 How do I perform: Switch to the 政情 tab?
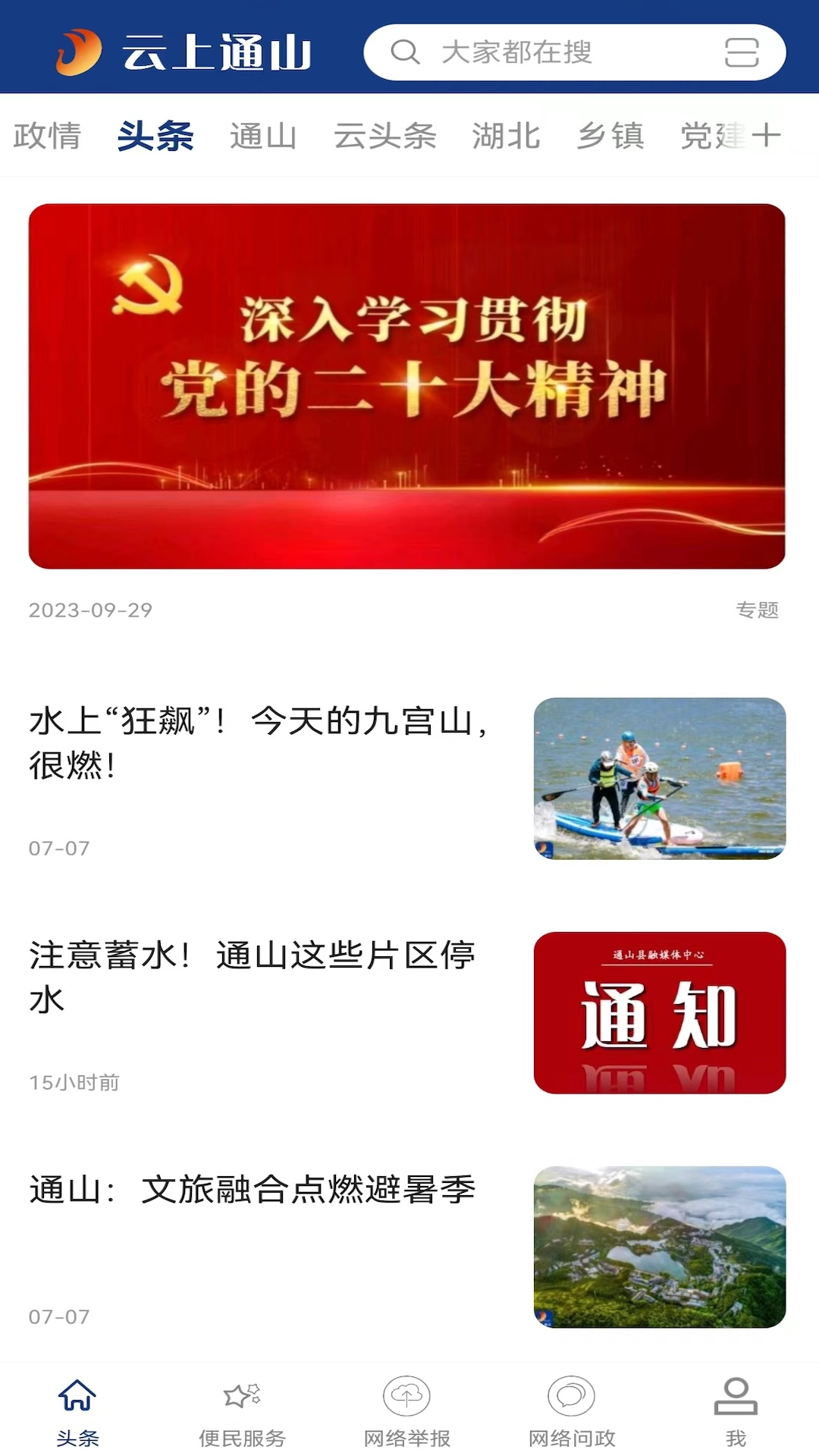pos(47,136)
